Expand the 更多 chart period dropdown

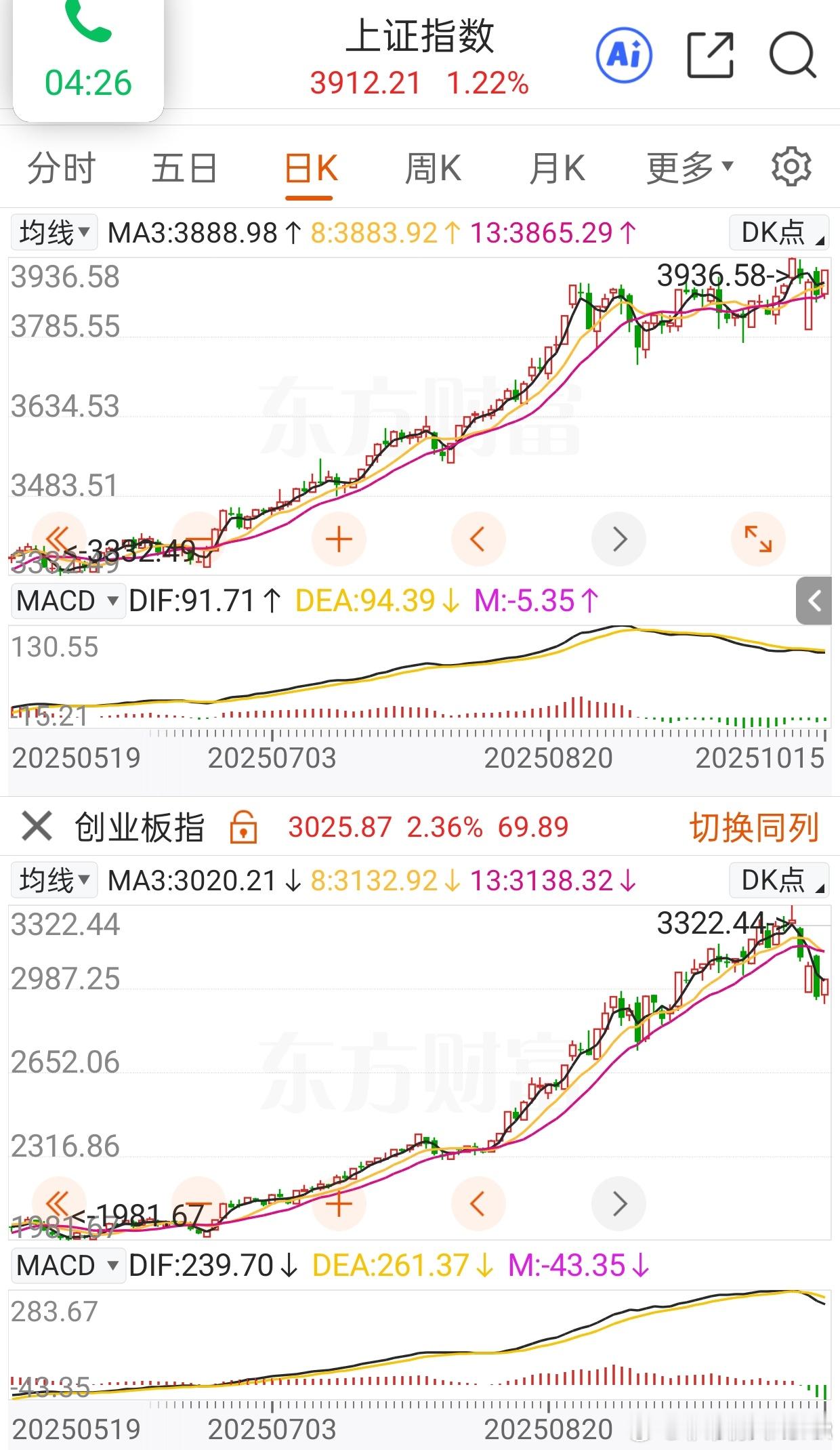(690, 168)
